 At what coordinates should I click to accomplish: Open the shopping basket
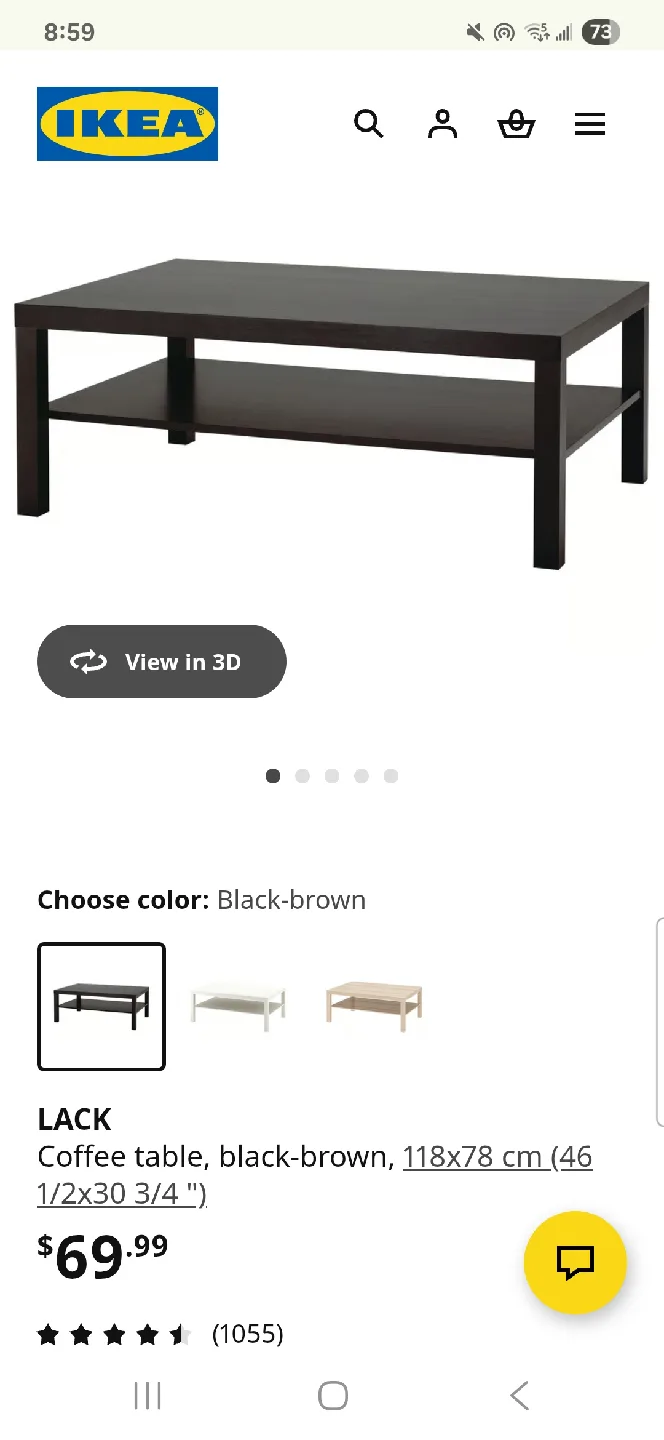pyautogui.click(x=516, y=125)
